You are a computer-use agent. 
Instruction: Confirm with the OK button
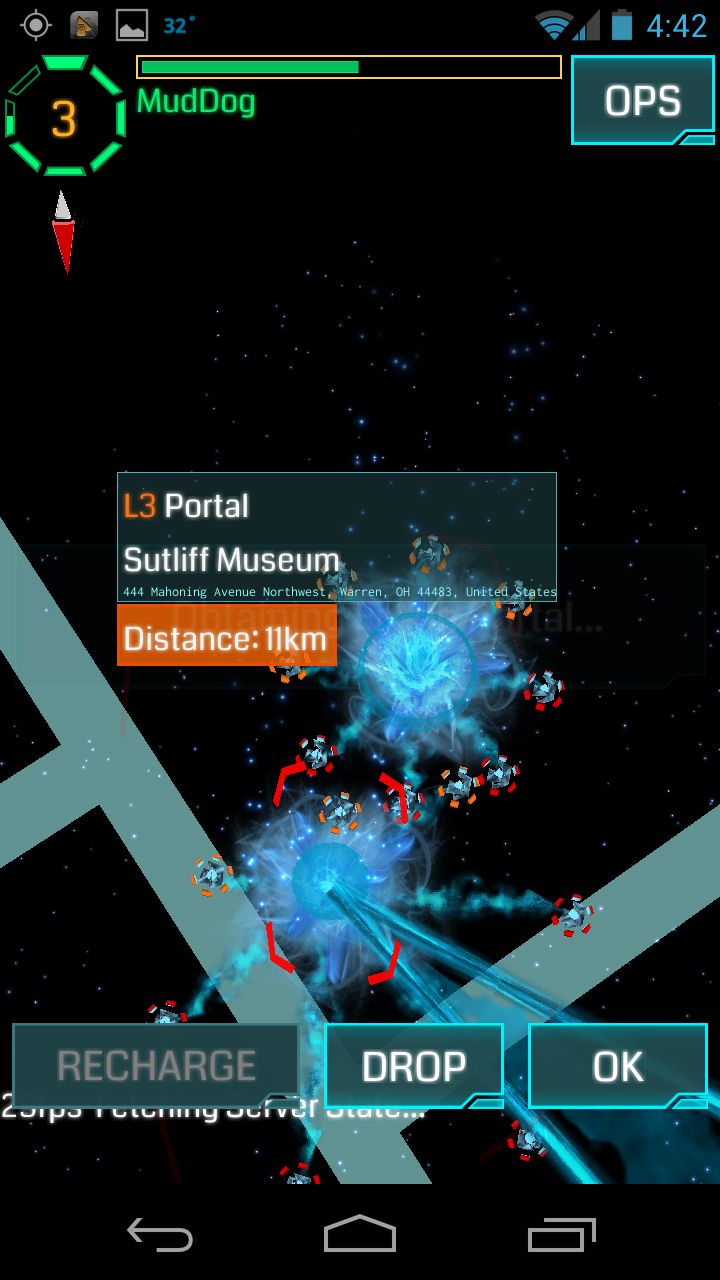tap(618, 1066)
